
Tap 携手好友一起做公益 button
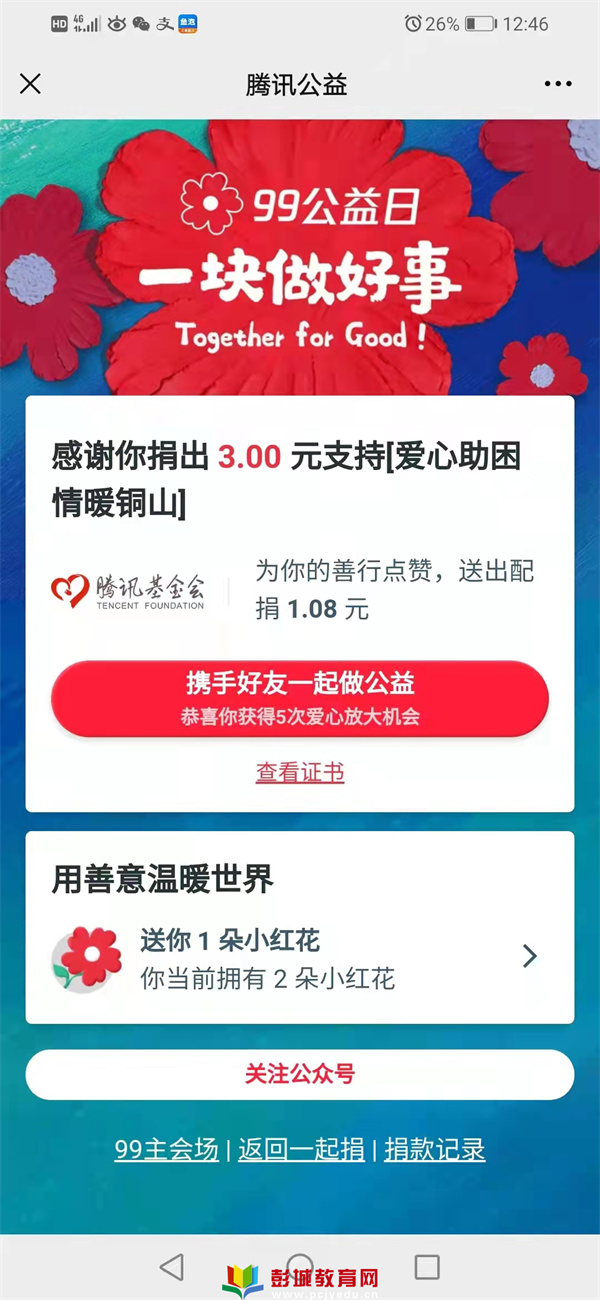click(x=300, y=698)
